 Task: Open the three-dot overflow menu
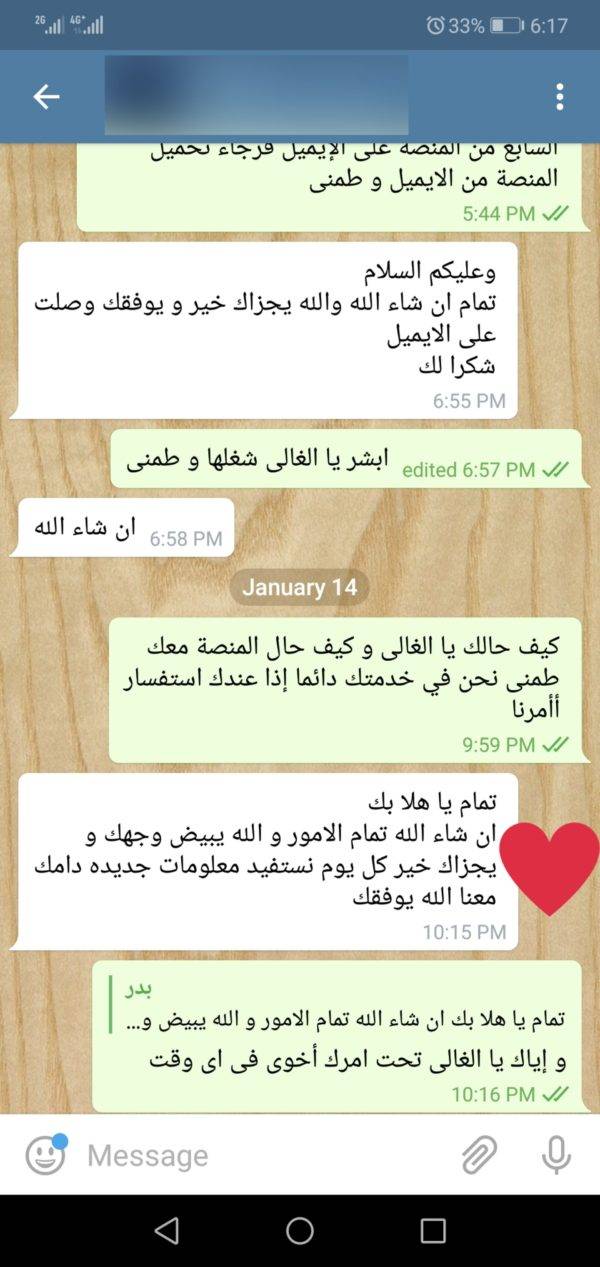pyautogui.click(x=559, y=96)
